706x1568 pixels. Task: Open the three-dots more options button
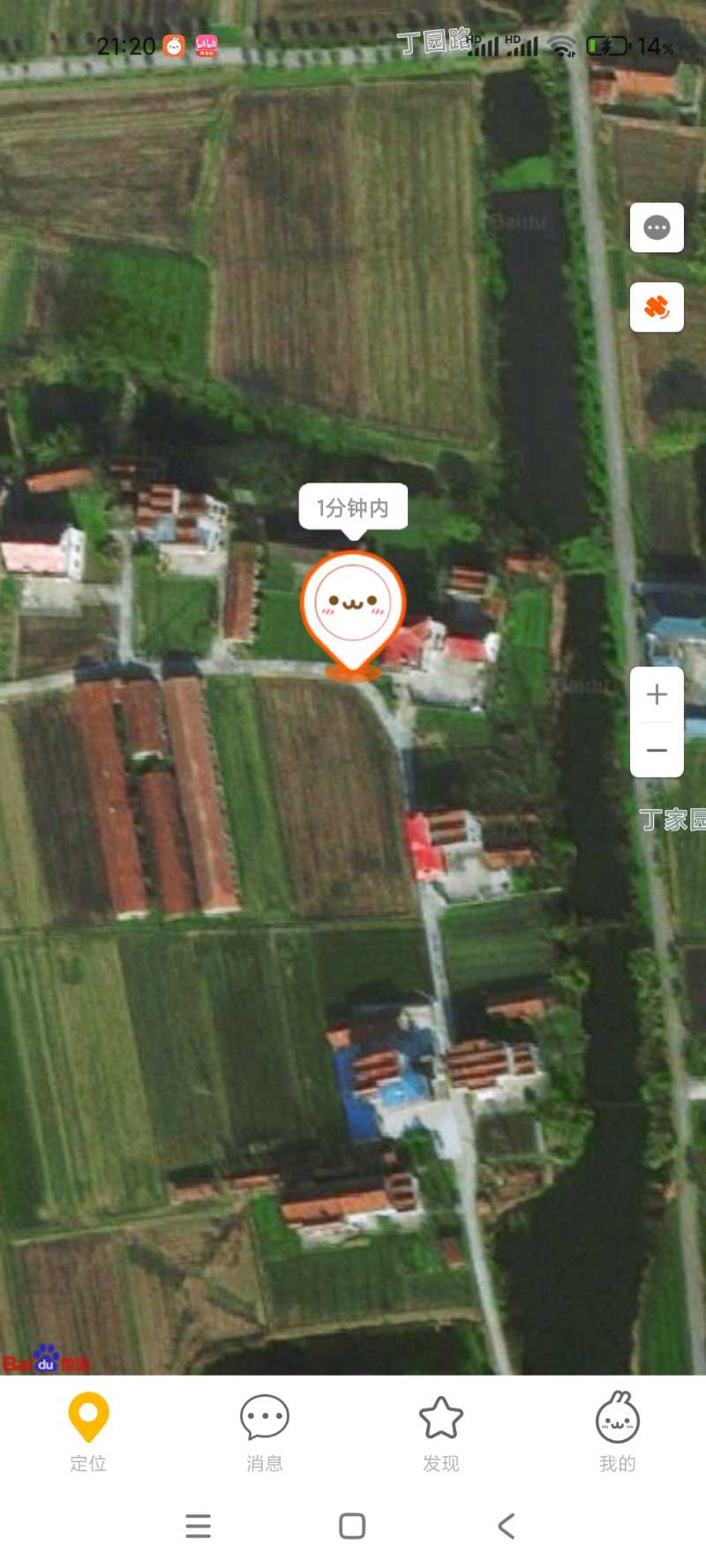point(657,228)
